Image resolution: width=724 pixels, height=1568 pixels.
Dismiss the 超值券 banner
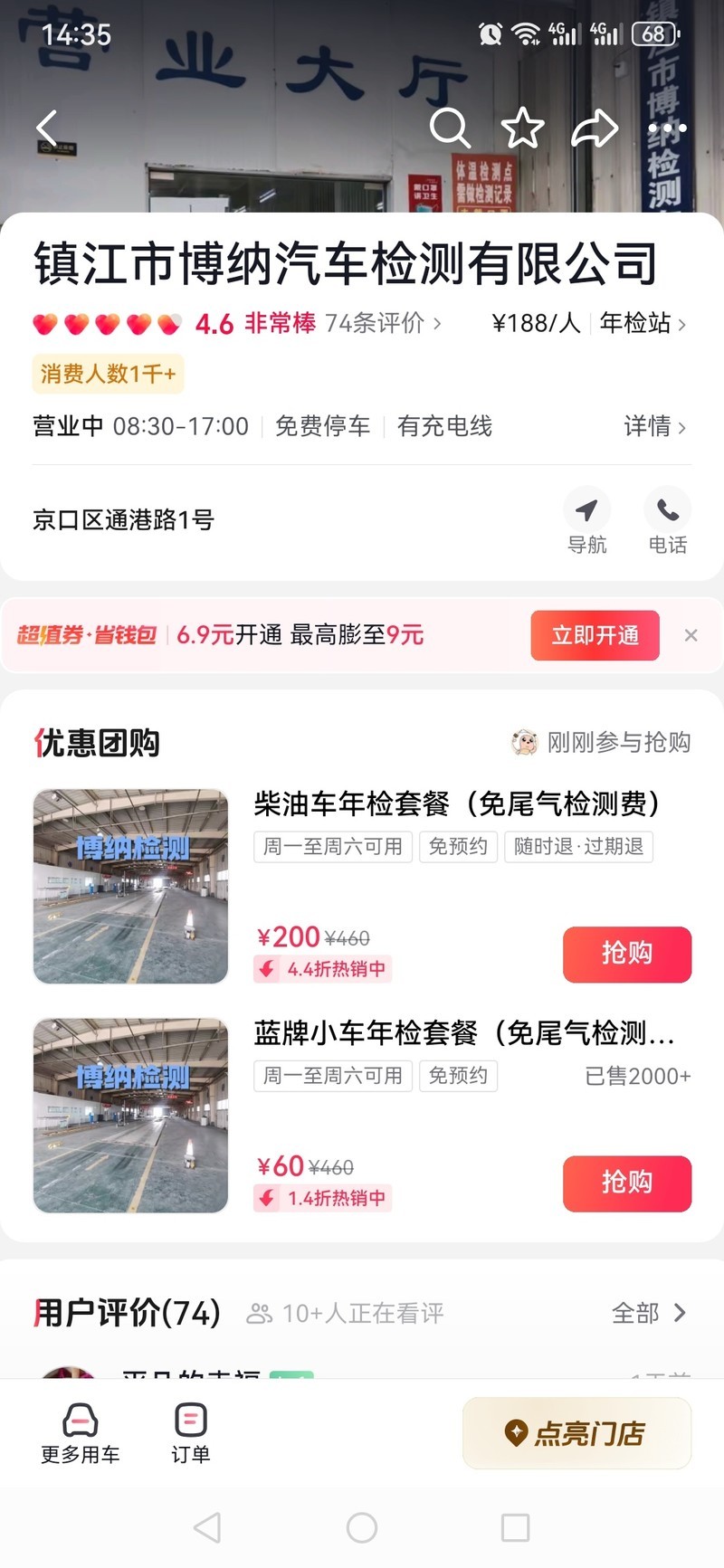pos(691,635)
